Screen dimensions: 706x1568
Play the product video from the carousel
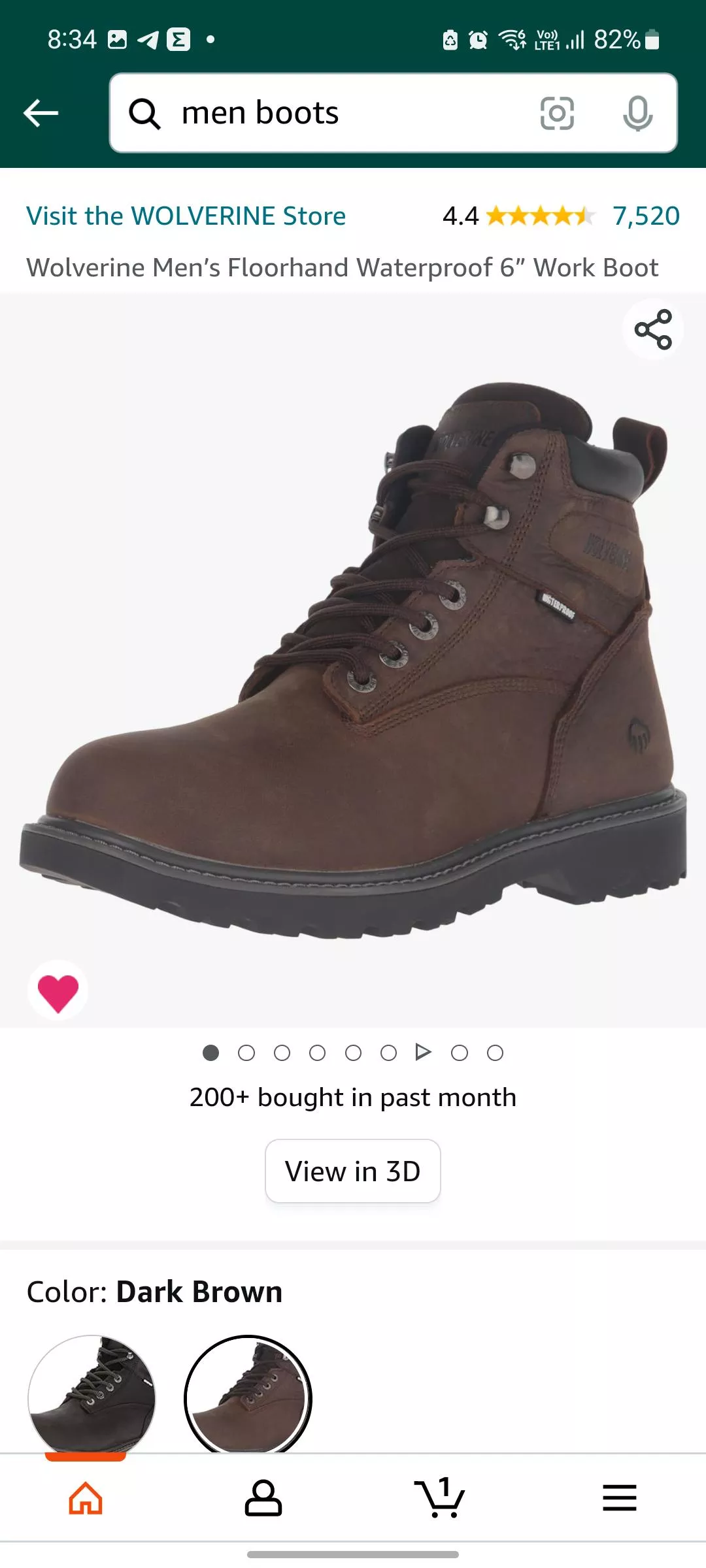pyautogui.click(x=424, y=1053)
